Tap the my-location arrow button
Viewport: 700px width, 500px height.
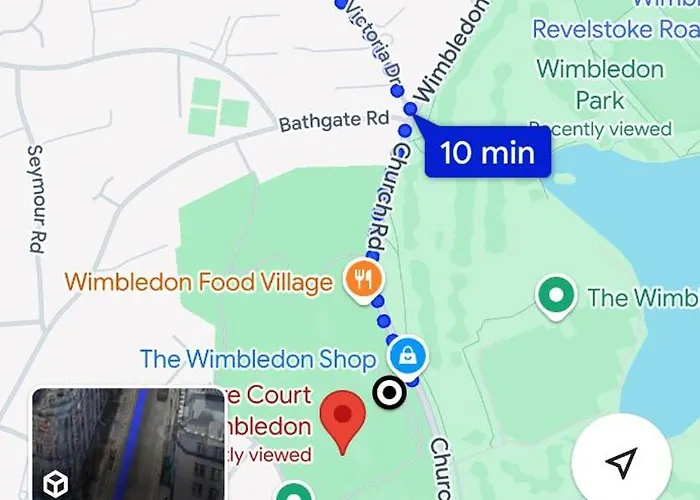pos(621,461)
